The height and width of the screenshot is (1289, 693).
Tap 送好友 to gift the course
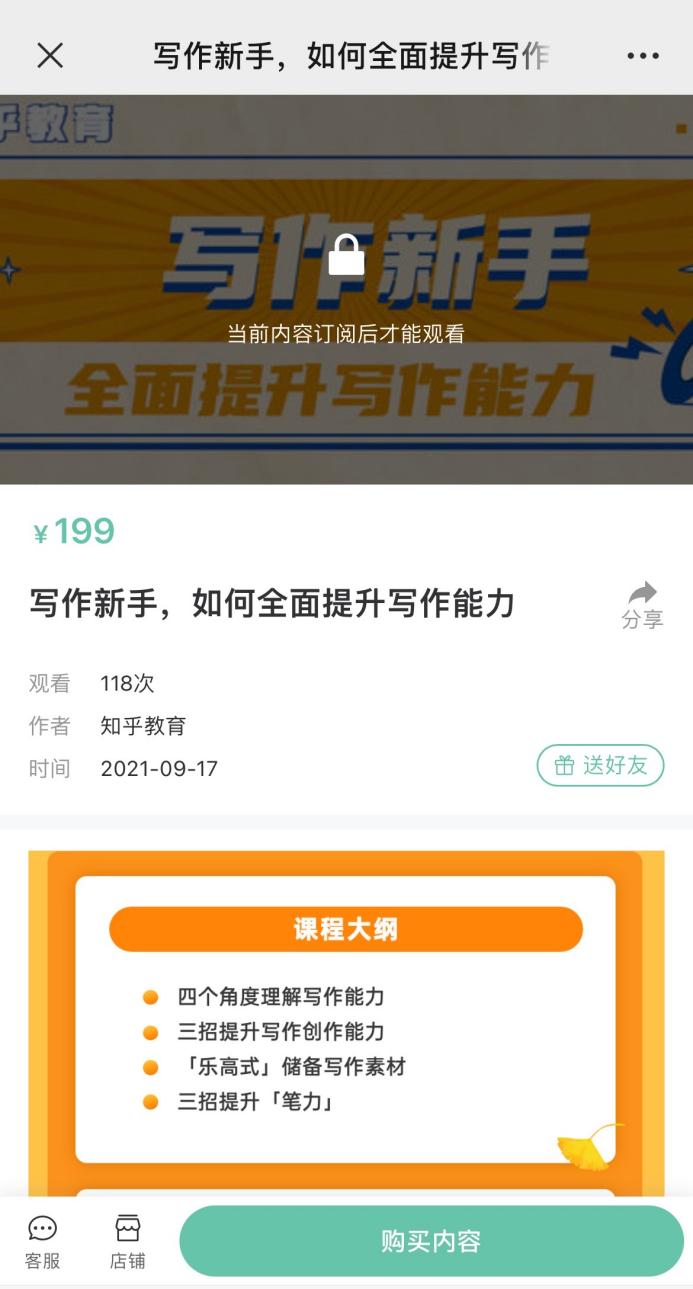(600, 766)
